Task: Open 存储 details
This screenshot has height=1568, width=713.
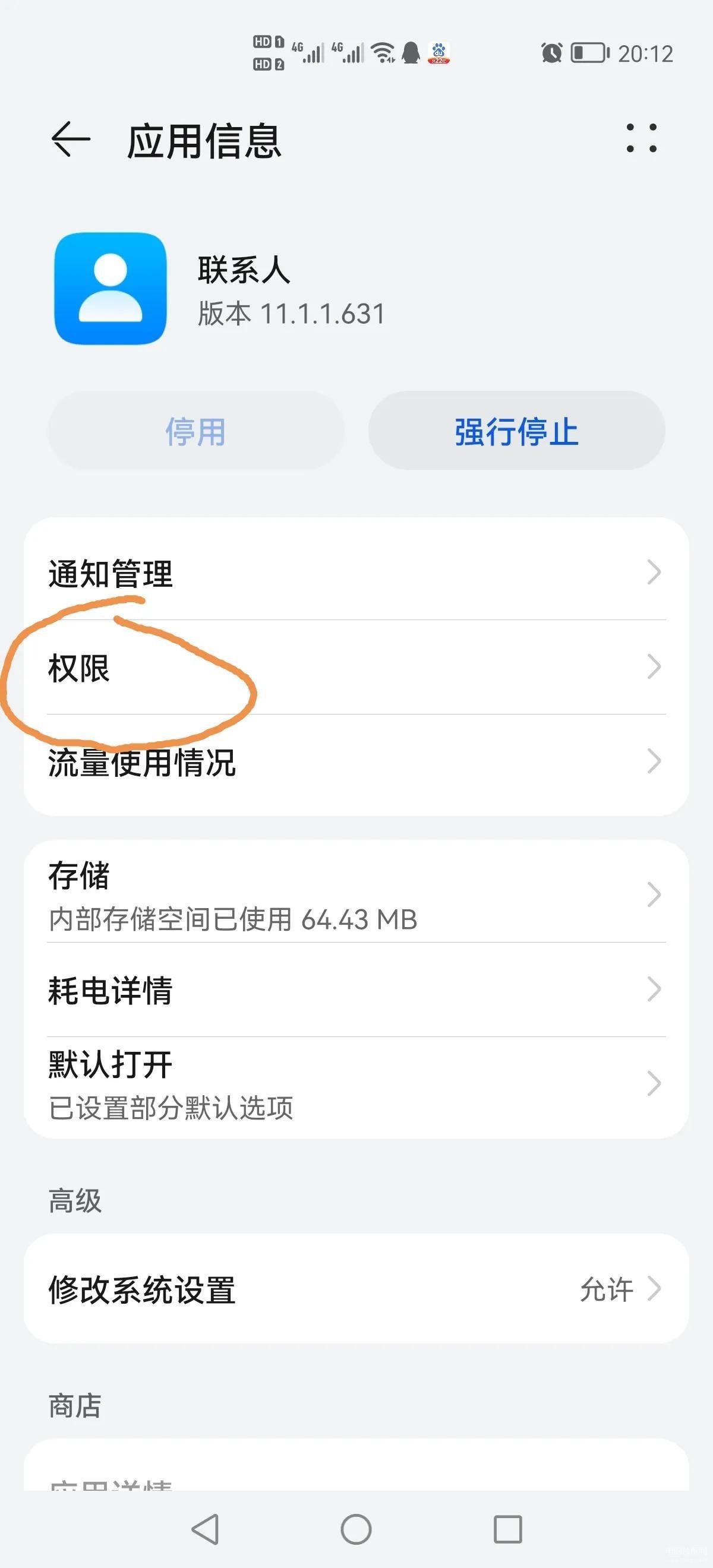Action: (x=355, y=895)
